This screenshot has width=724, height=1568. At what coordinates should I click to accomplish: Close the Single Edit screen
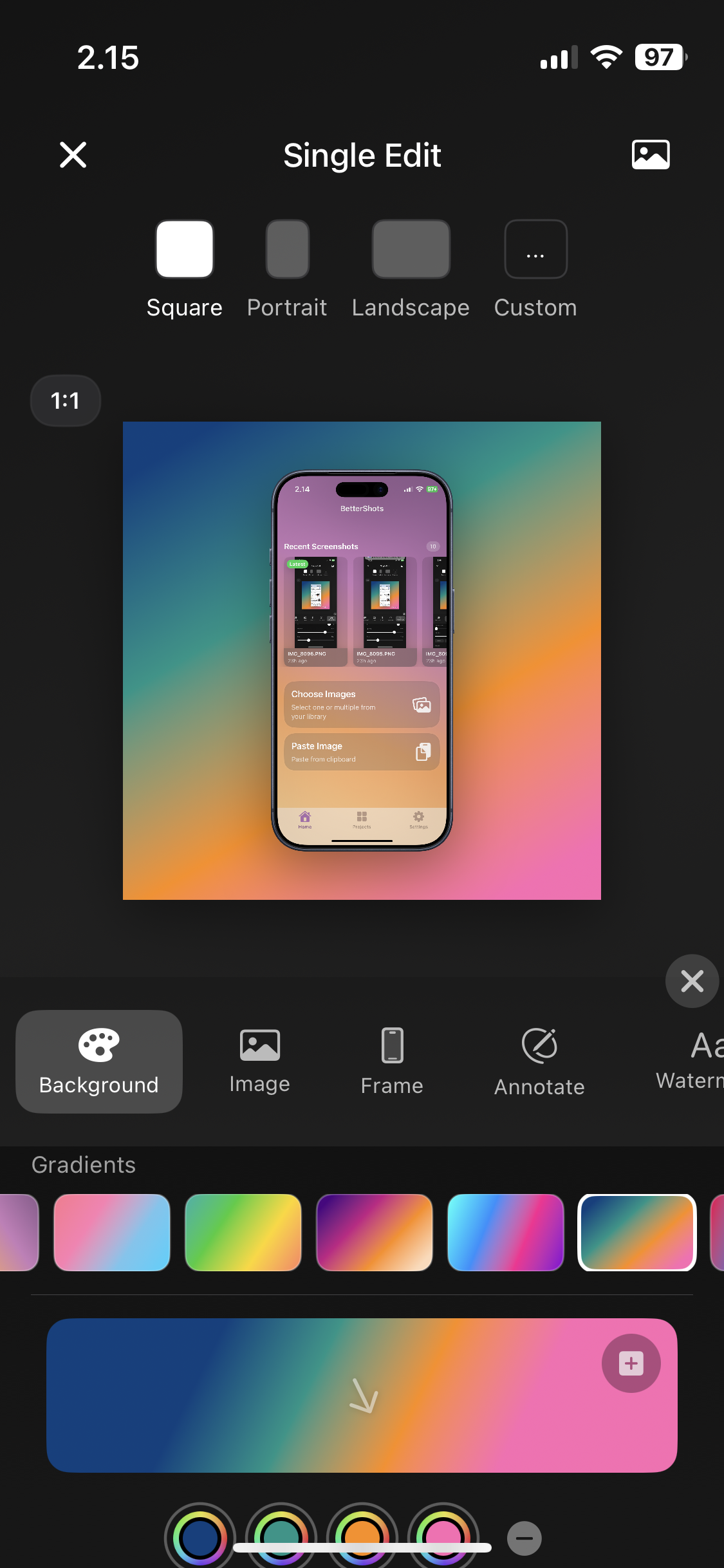73,155
